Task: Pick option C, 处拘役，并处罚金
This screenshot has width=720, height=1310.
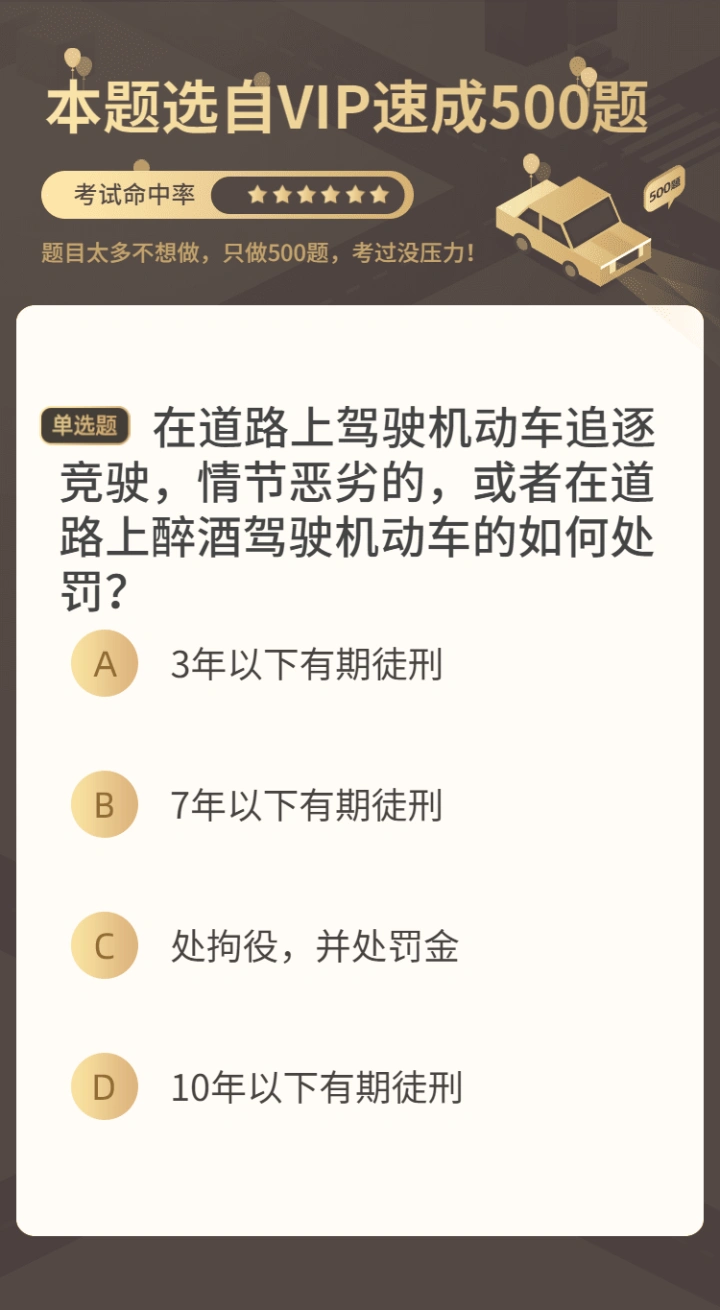Action: point(105,946)
